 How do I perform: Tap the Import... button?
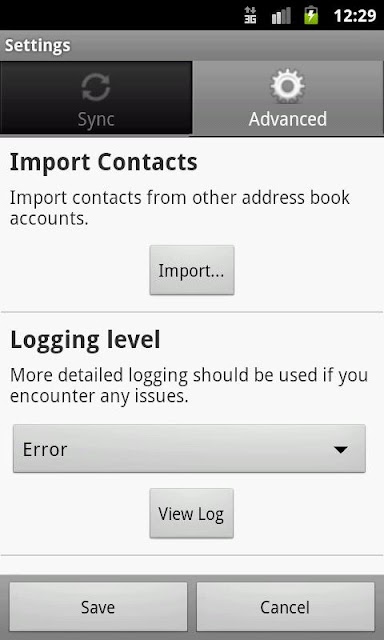(192, 270)
